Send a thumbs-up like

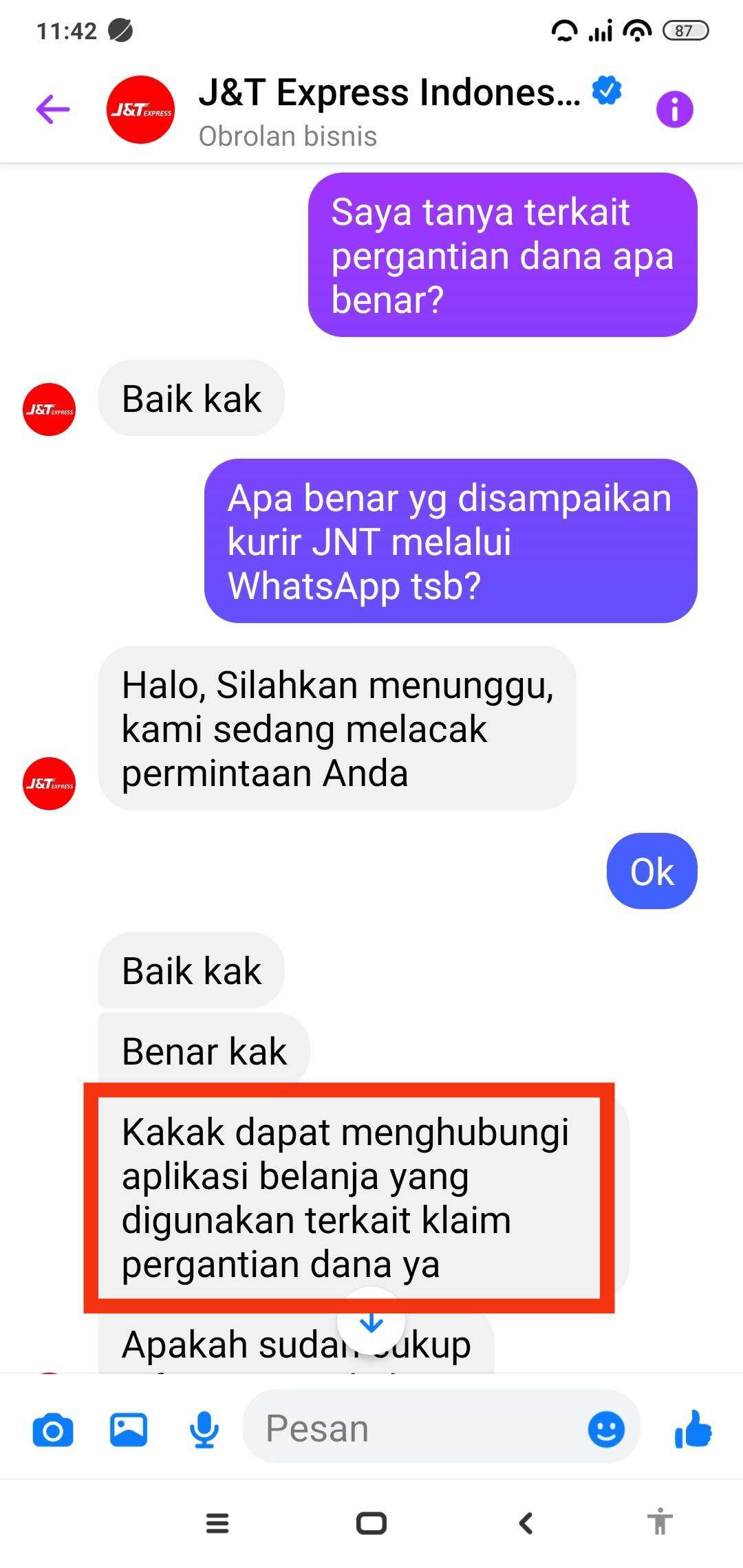[693, 1429]
